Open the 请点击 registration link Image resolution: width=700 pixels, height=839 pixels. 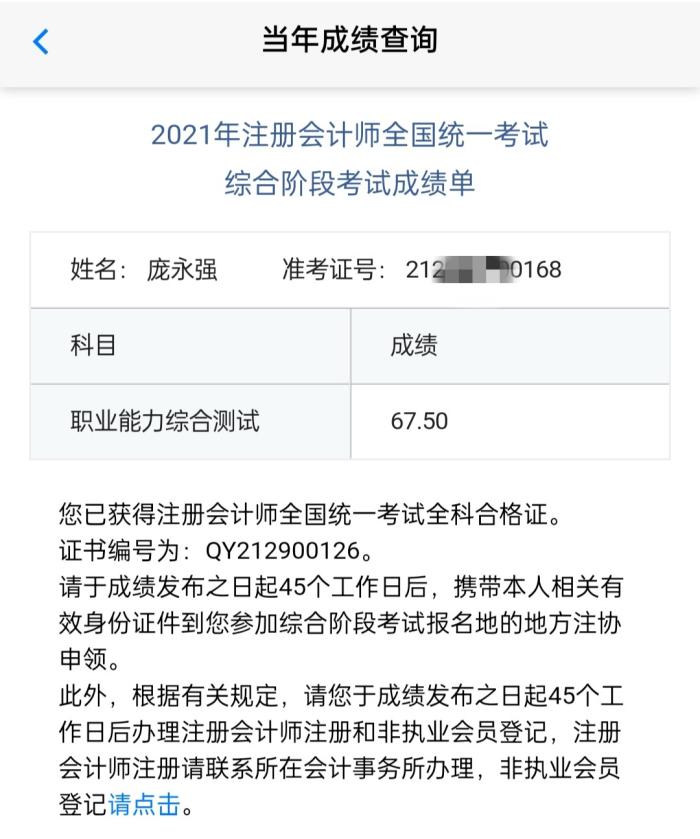pyautogui.click(x=144, y=805)
